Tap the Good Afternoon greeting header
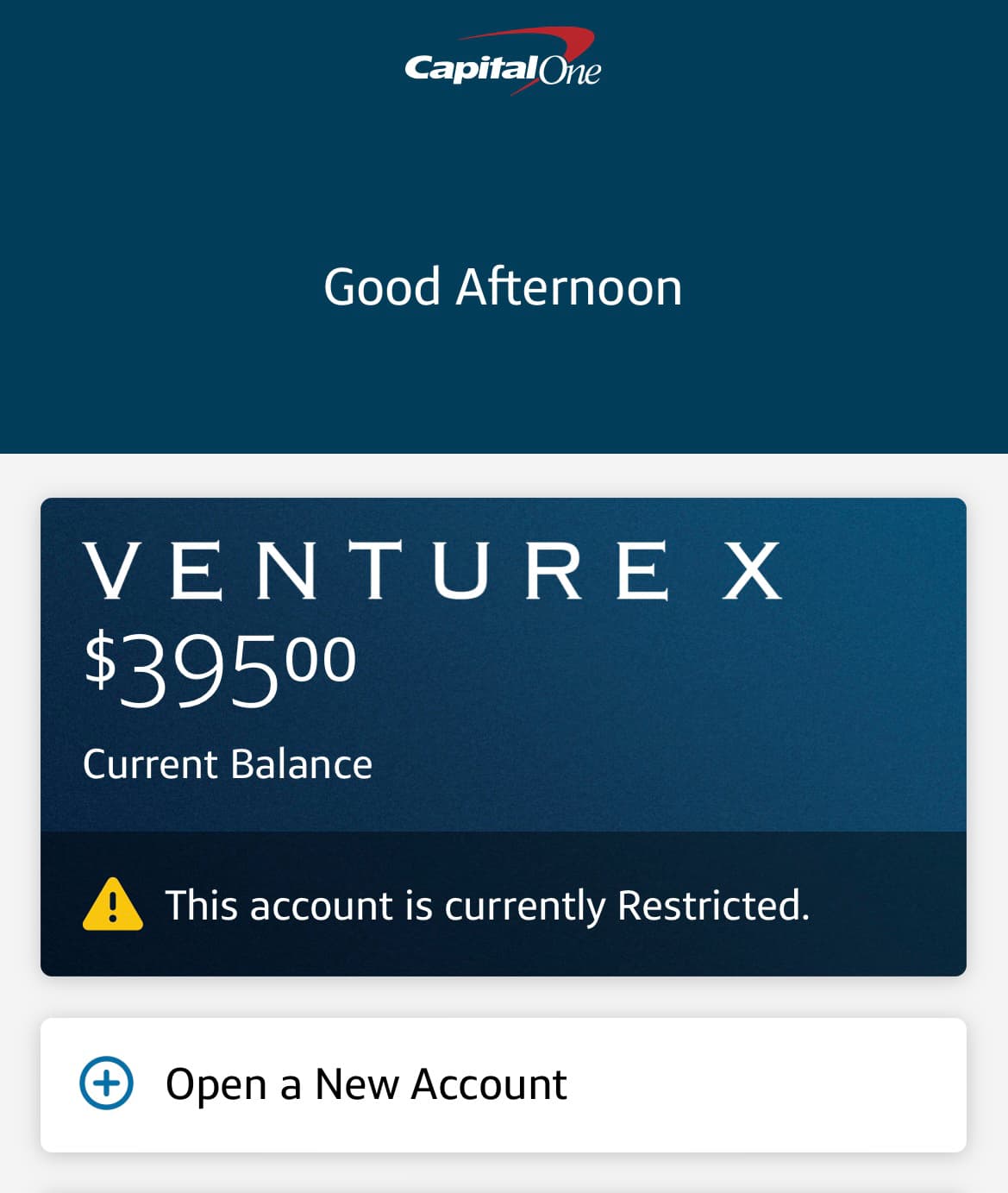Viewport: 1008px width, 1193px height. point(504,288)
